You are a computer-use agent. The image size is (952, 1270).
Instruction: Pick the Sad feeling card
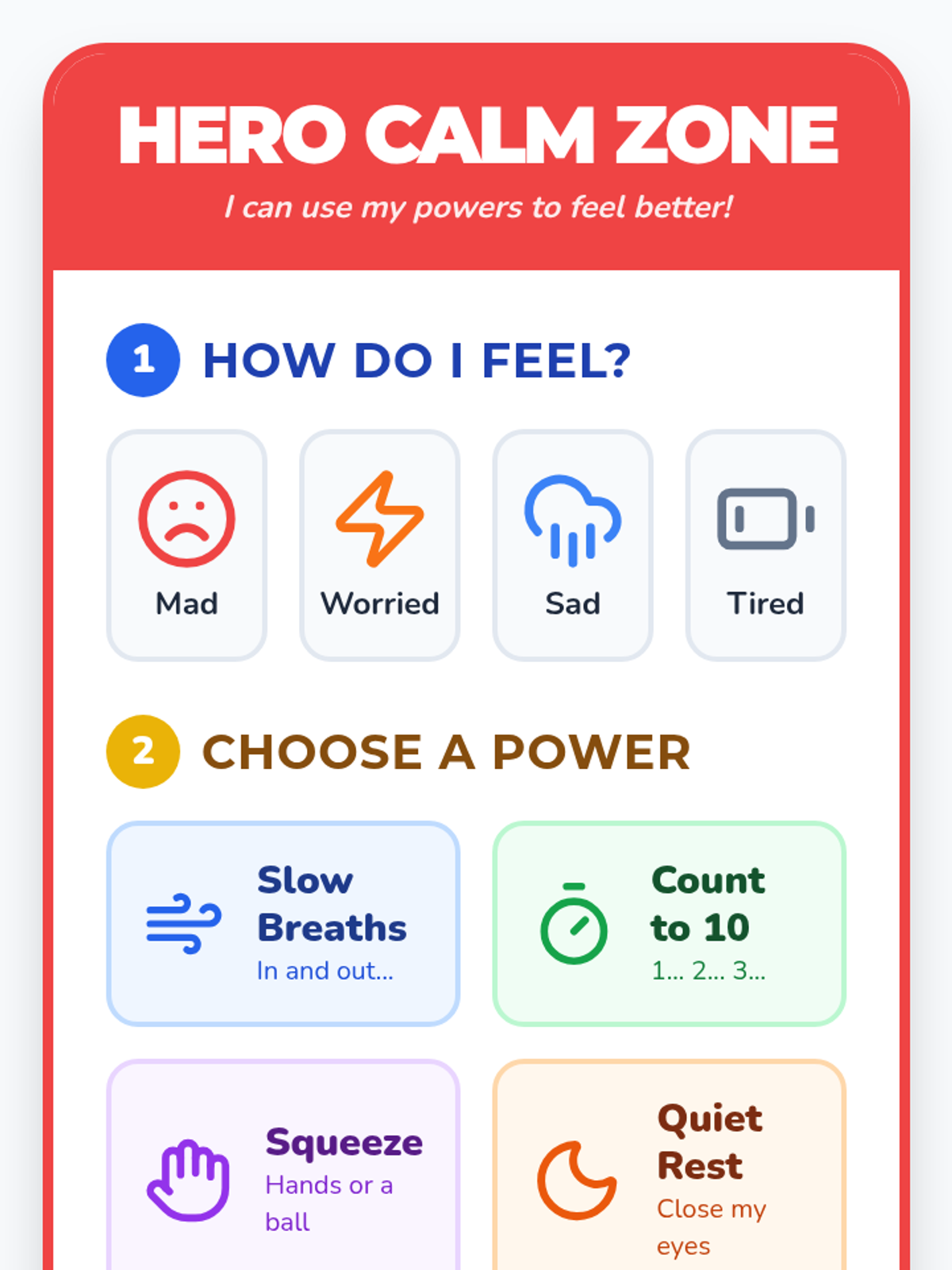tap(573, 545)
